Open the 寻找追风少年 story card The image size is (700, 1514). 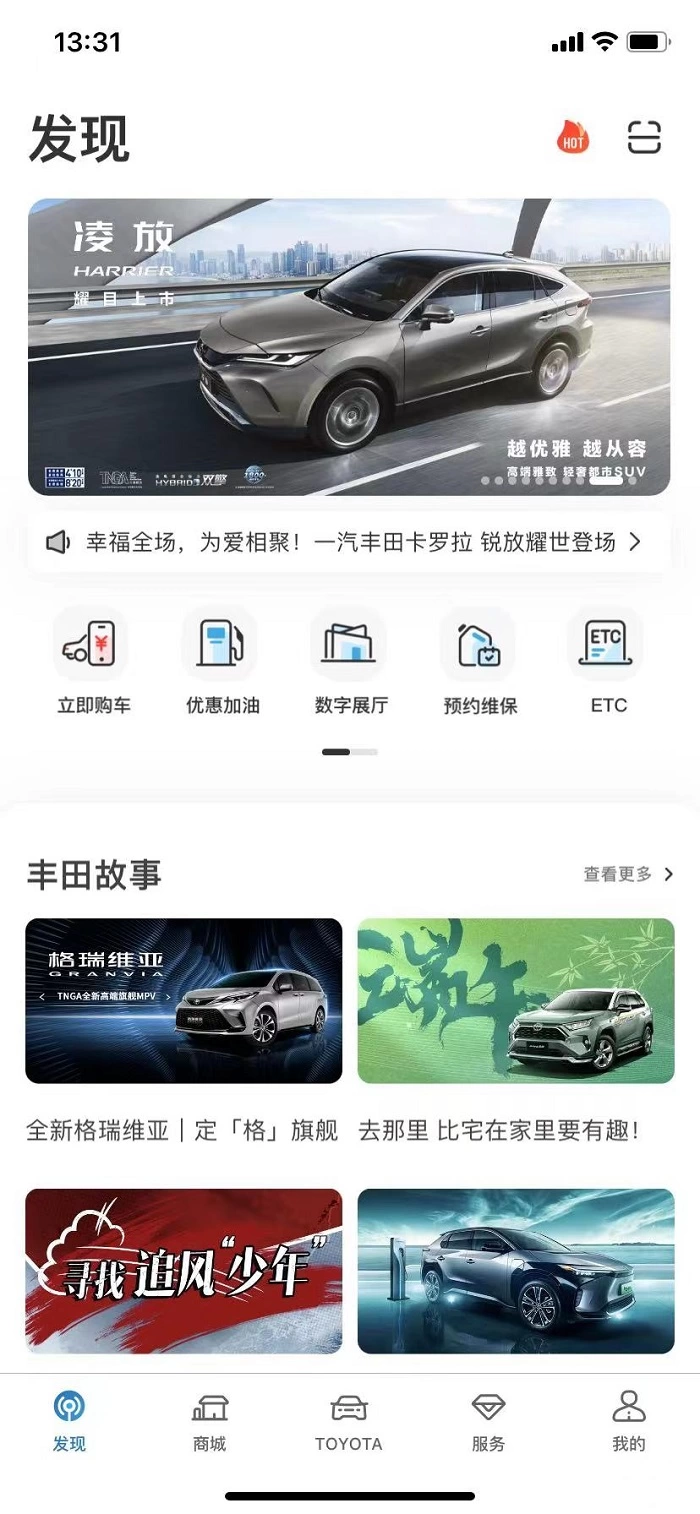[184, 1271]
